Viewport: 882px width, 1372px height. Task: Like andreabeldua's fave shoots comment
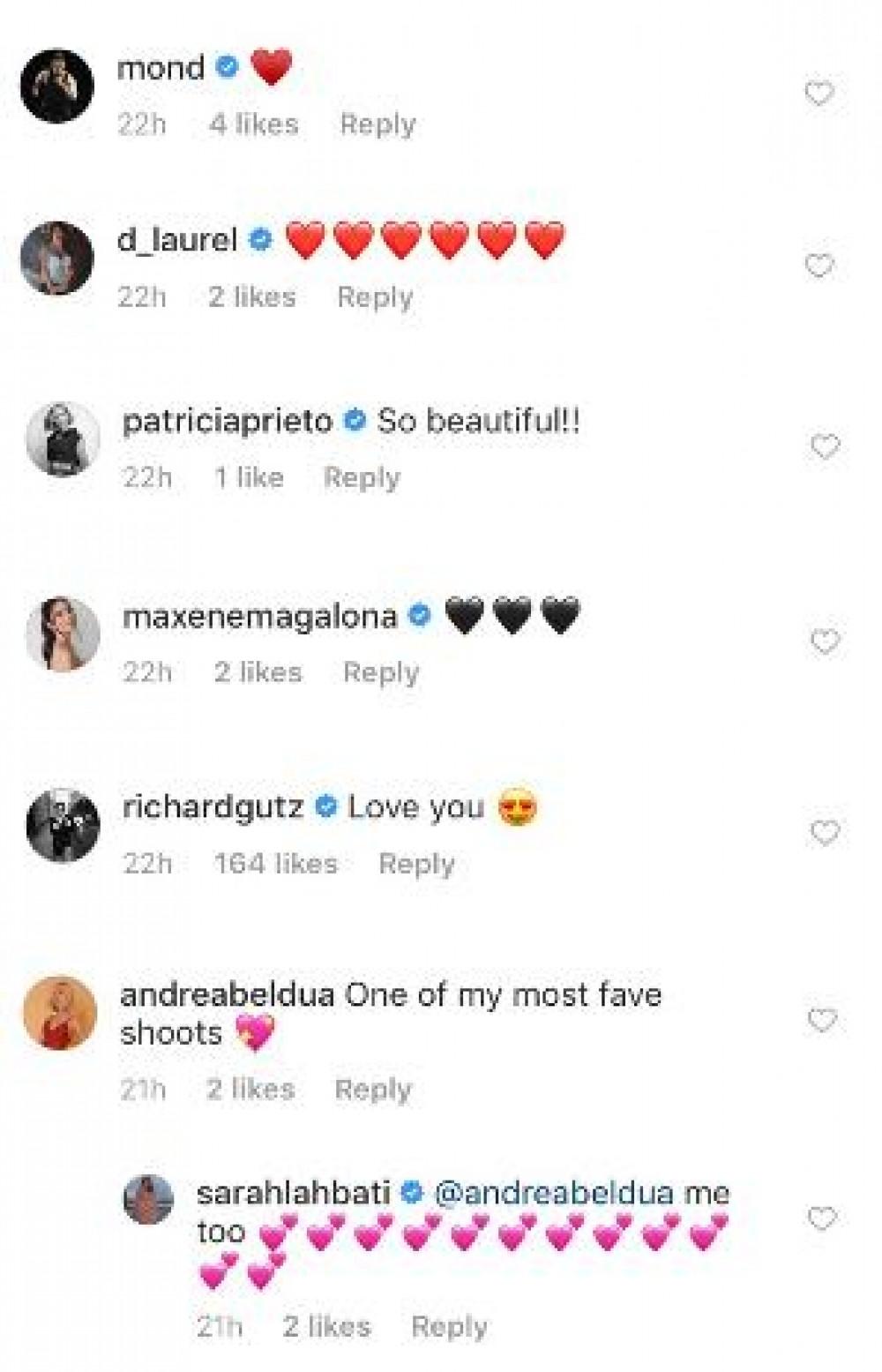pyautogui.click(x=822, y=1021)
